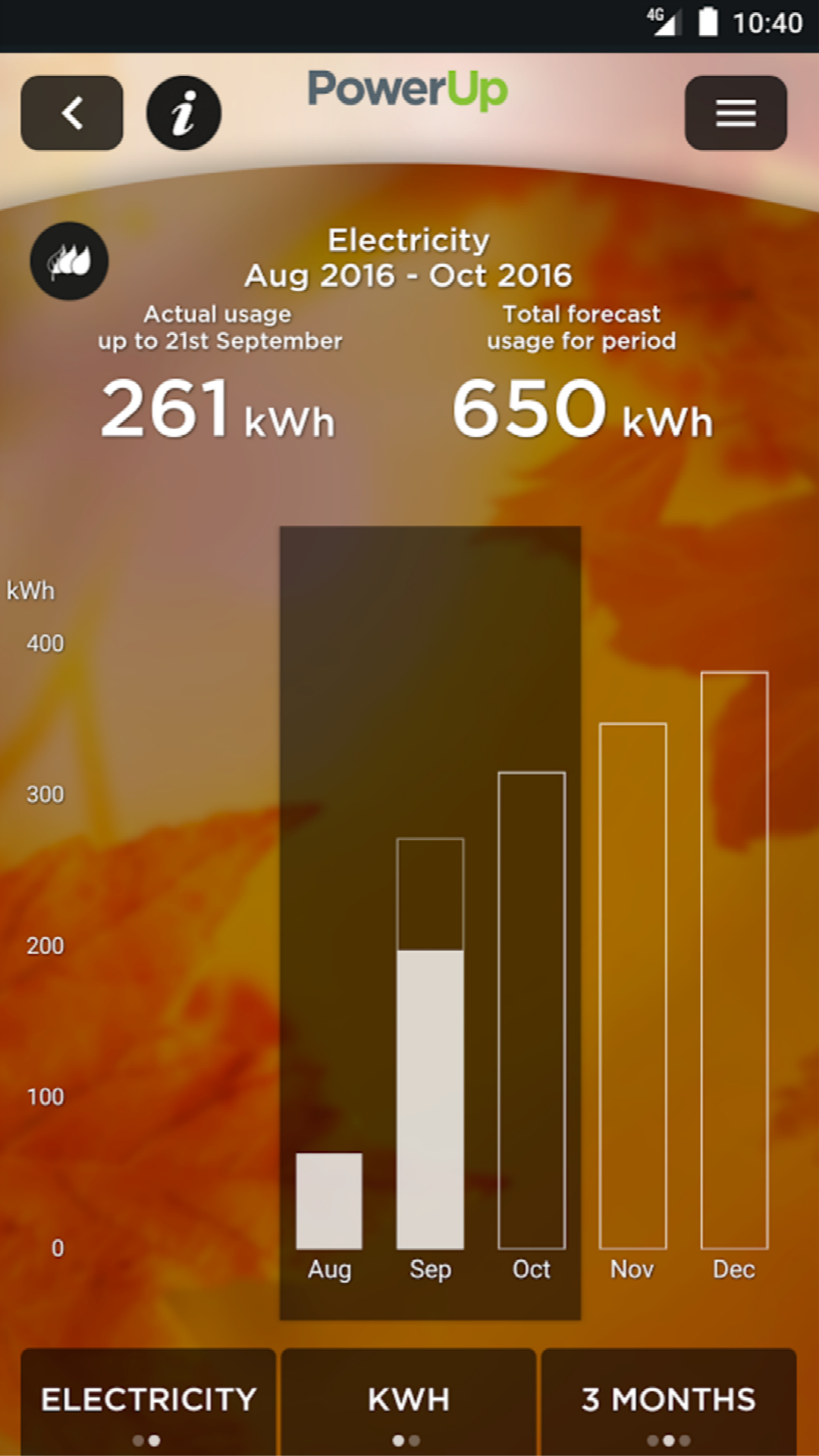Tap the battery status icon

(x=709, y=22)
